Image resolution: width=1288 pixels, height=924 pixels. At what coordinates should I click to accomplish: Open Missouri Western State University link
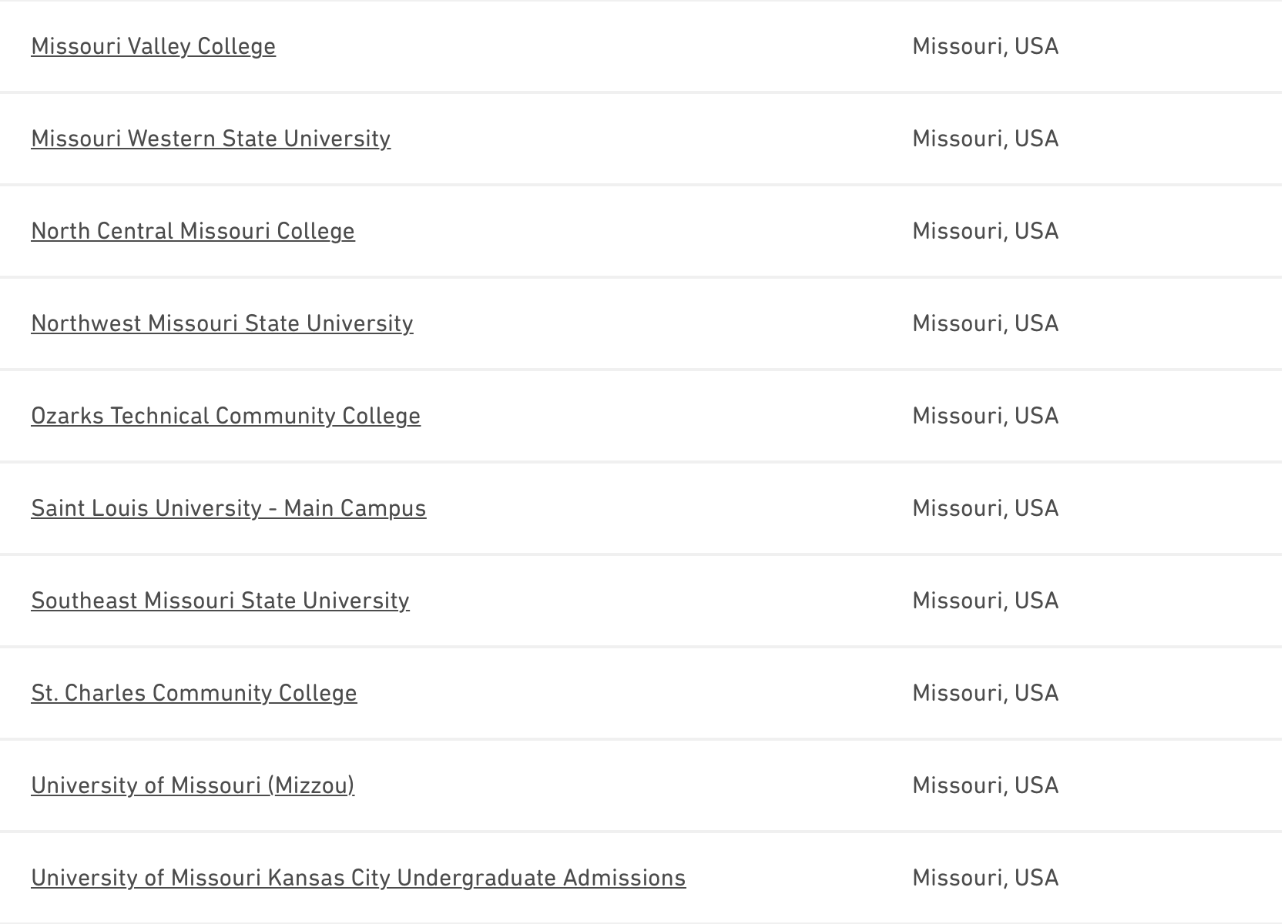click(x=210, y=139)
